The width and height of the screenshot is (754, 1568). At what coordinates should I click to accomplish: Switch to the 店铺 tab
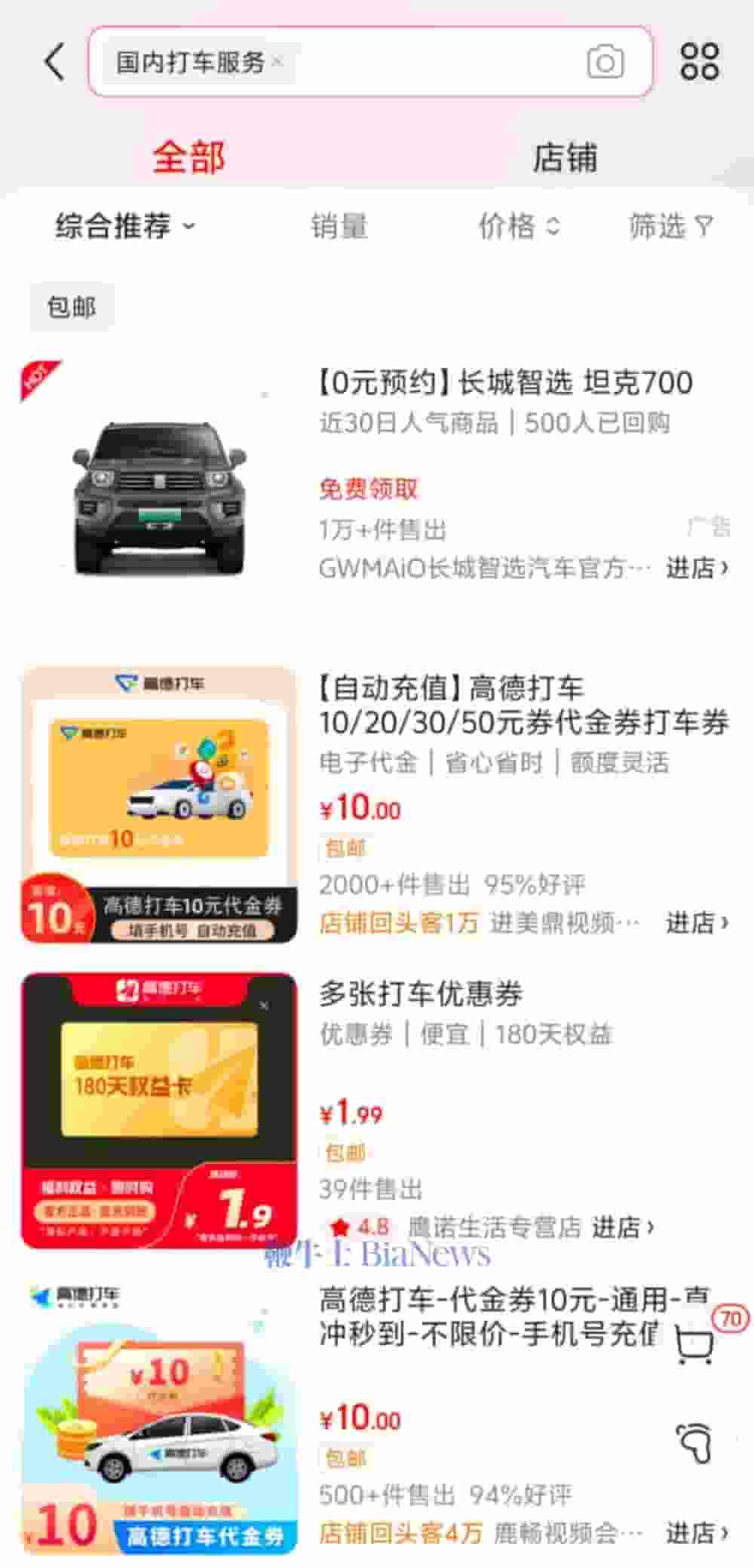565,158
